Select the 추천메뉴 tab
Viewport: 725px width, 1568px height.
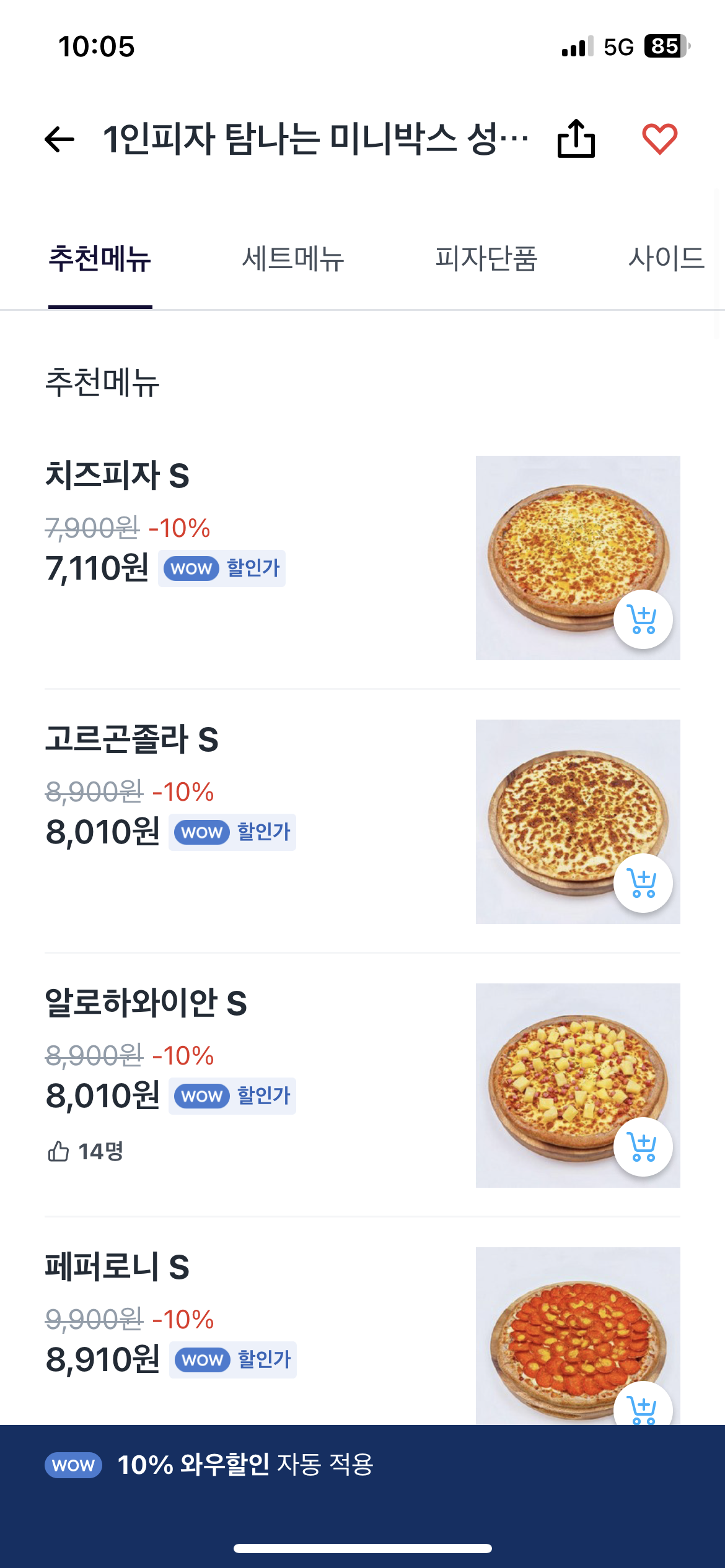tap(100, 259)
